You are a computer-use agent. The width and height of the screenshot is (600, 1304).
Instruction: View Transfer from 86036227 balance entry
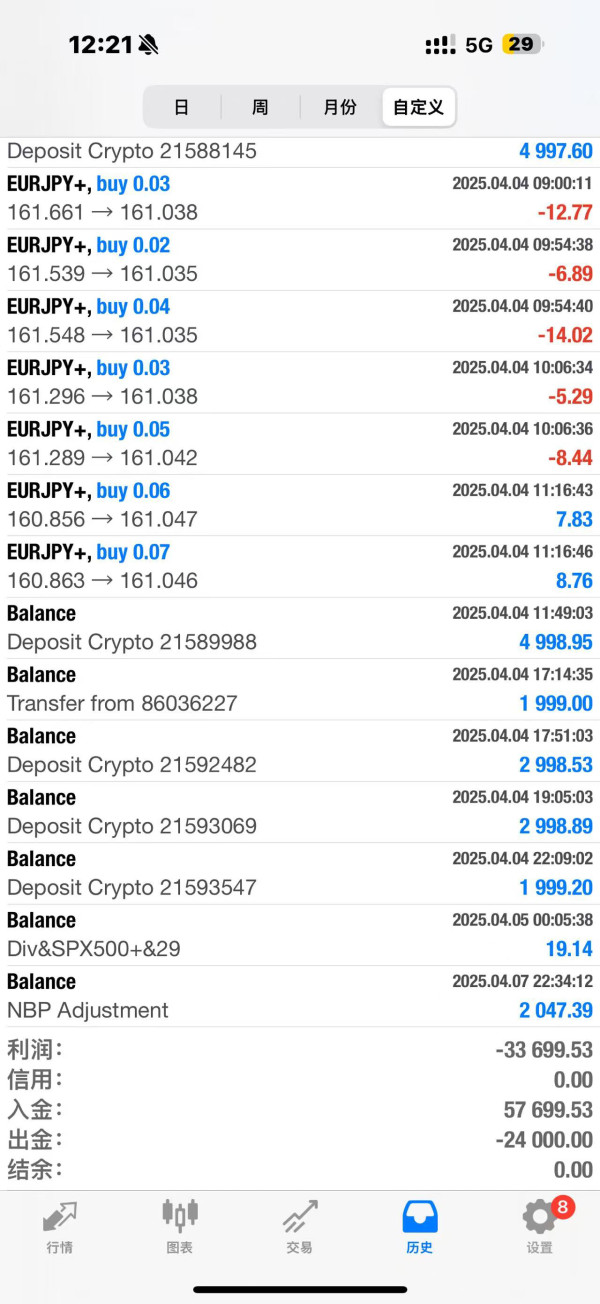(300, 689)
